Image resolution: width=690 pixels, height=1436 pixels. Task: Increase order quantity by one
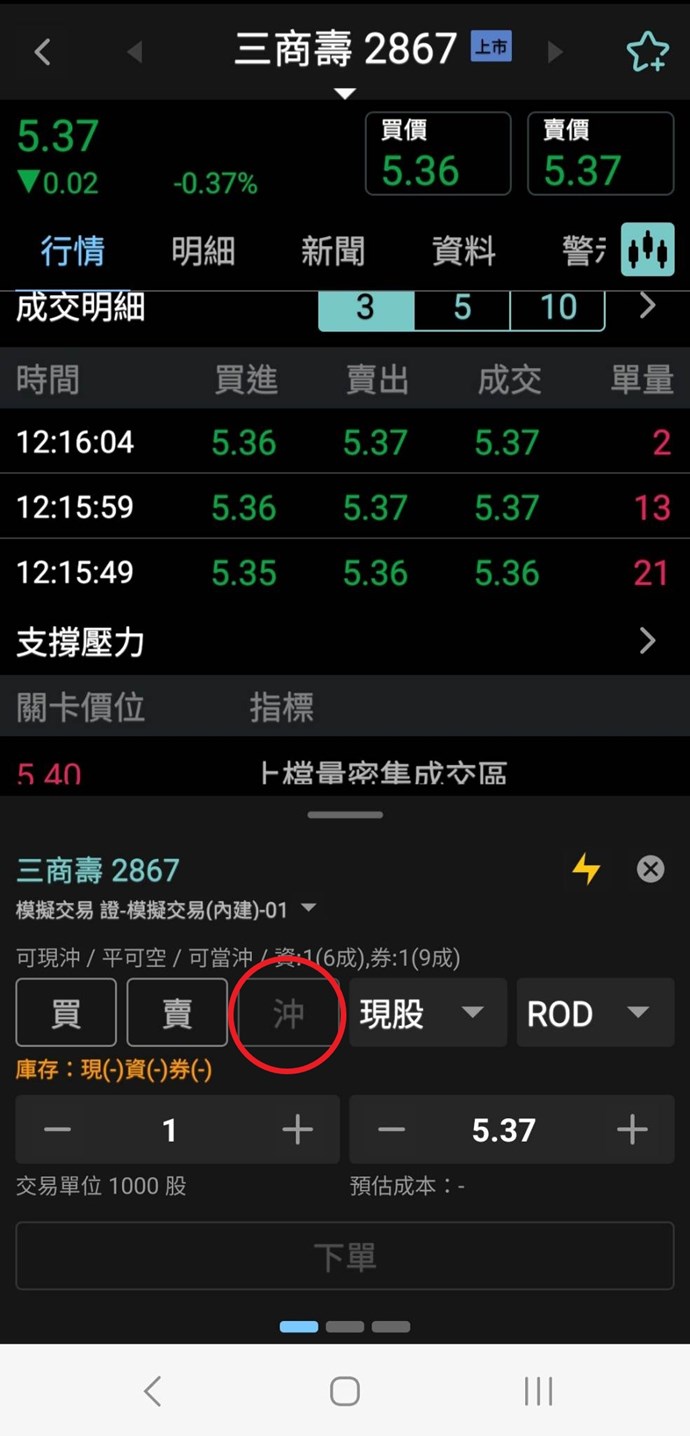tap(297, 1130)
